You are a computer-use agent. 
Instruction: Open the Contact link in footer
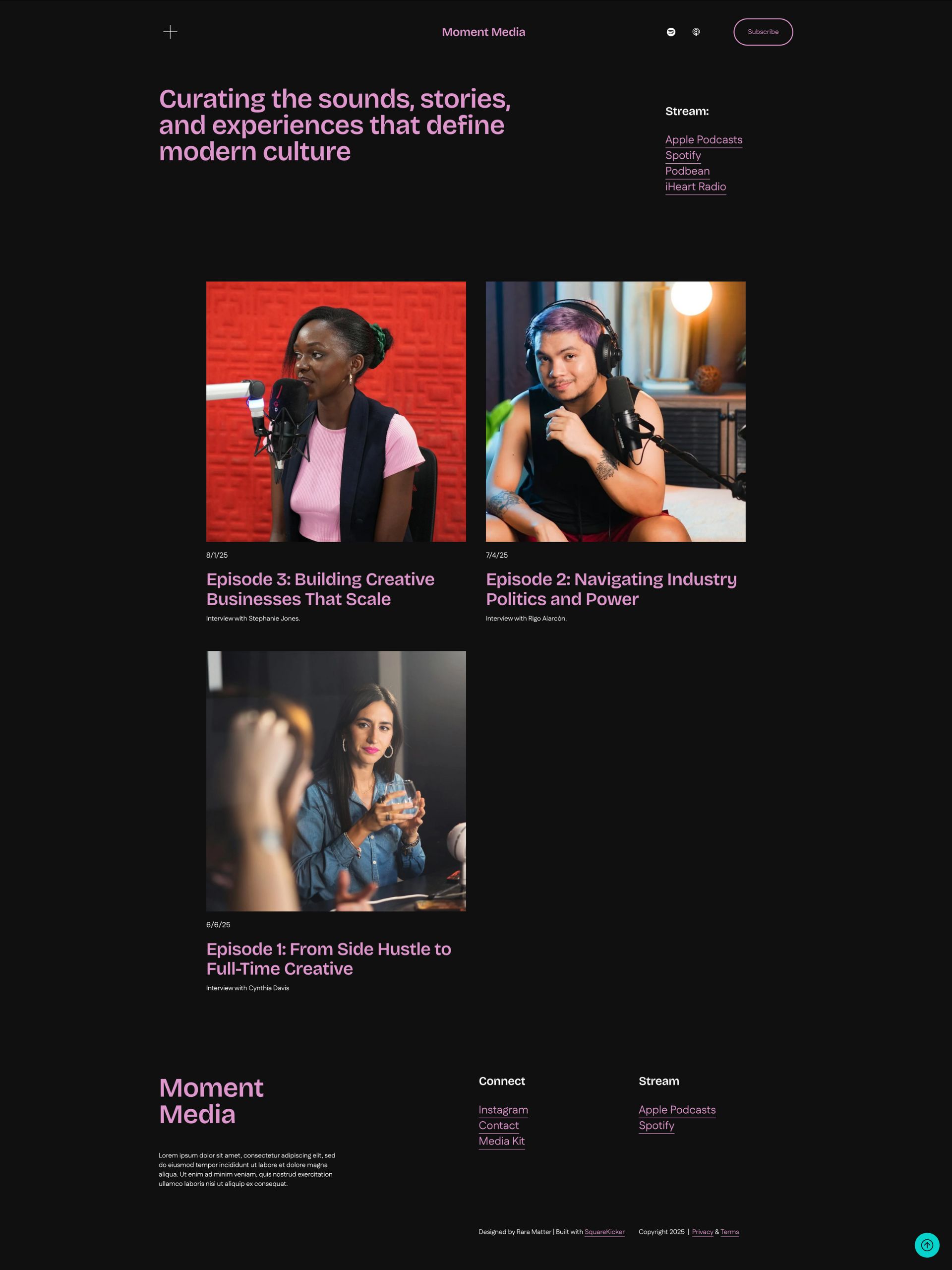click(498, 1125)
